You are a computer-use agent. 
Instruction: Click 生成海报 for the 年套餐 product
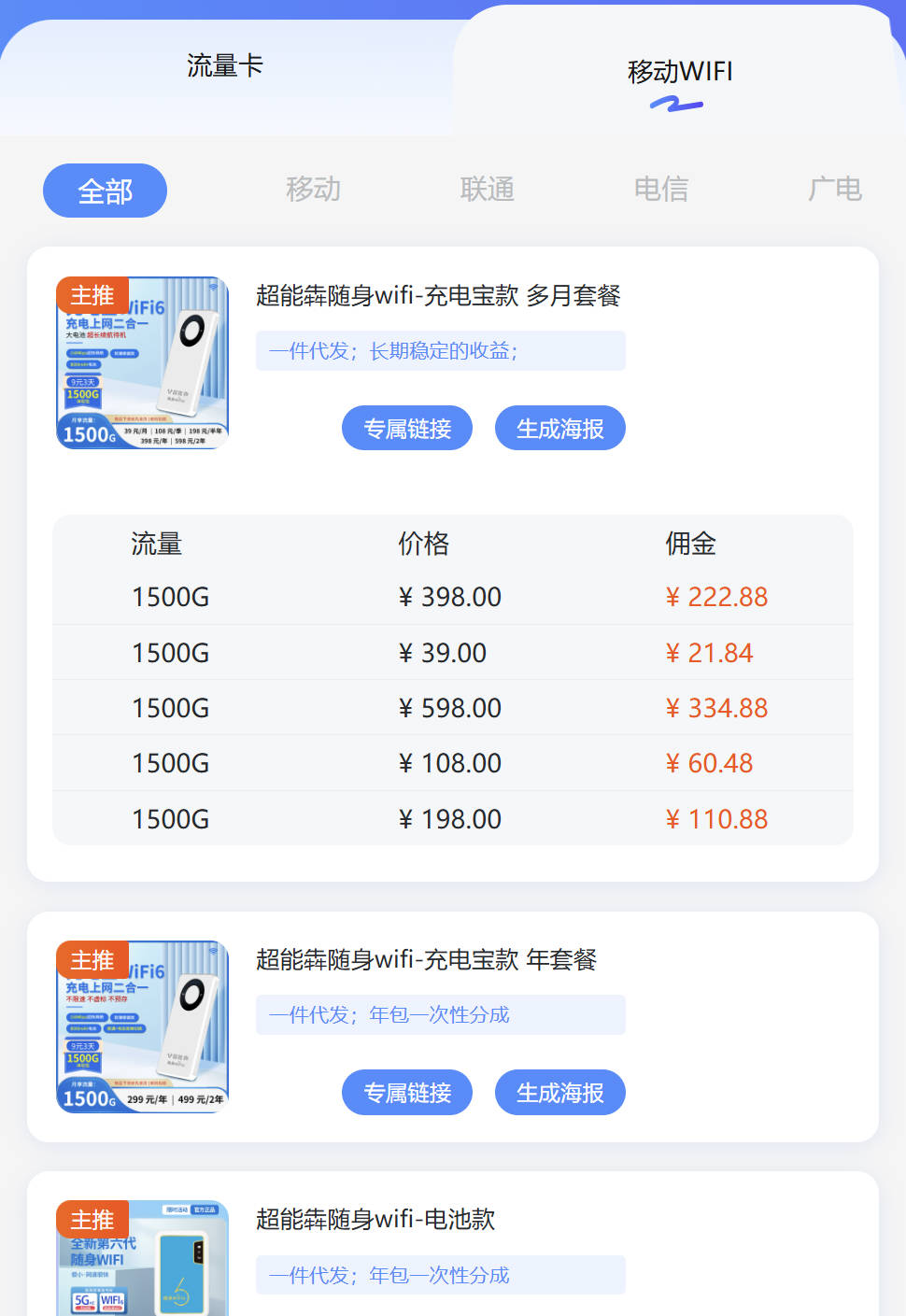pyautogui.click(x=559, y=1092)
